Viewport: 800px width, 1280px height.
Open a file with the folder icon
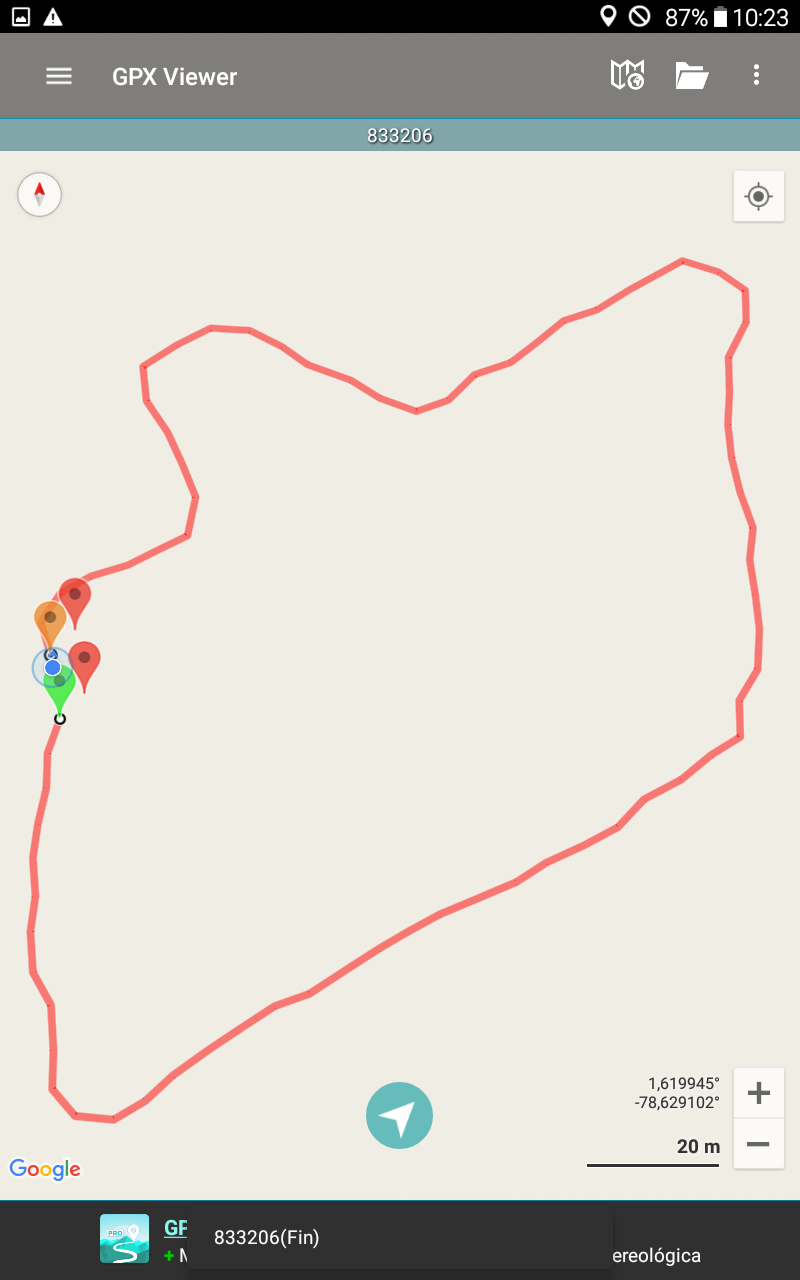(x=691, y=76)
